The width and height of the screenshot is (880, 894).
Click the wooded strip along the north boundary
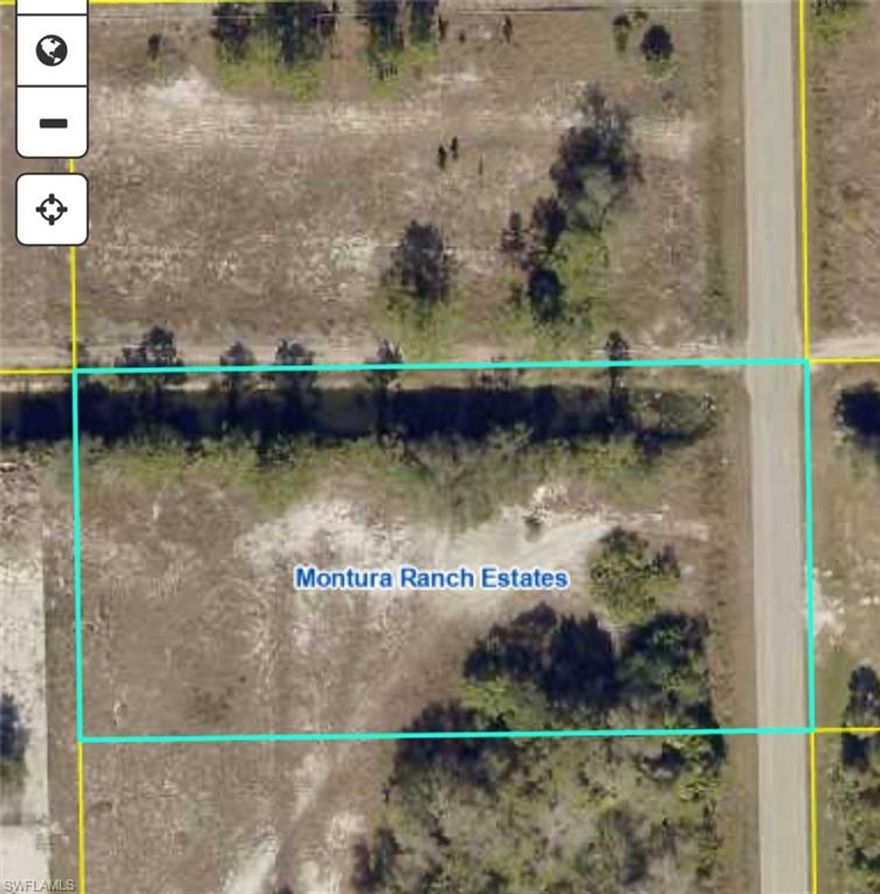(400, 410)
